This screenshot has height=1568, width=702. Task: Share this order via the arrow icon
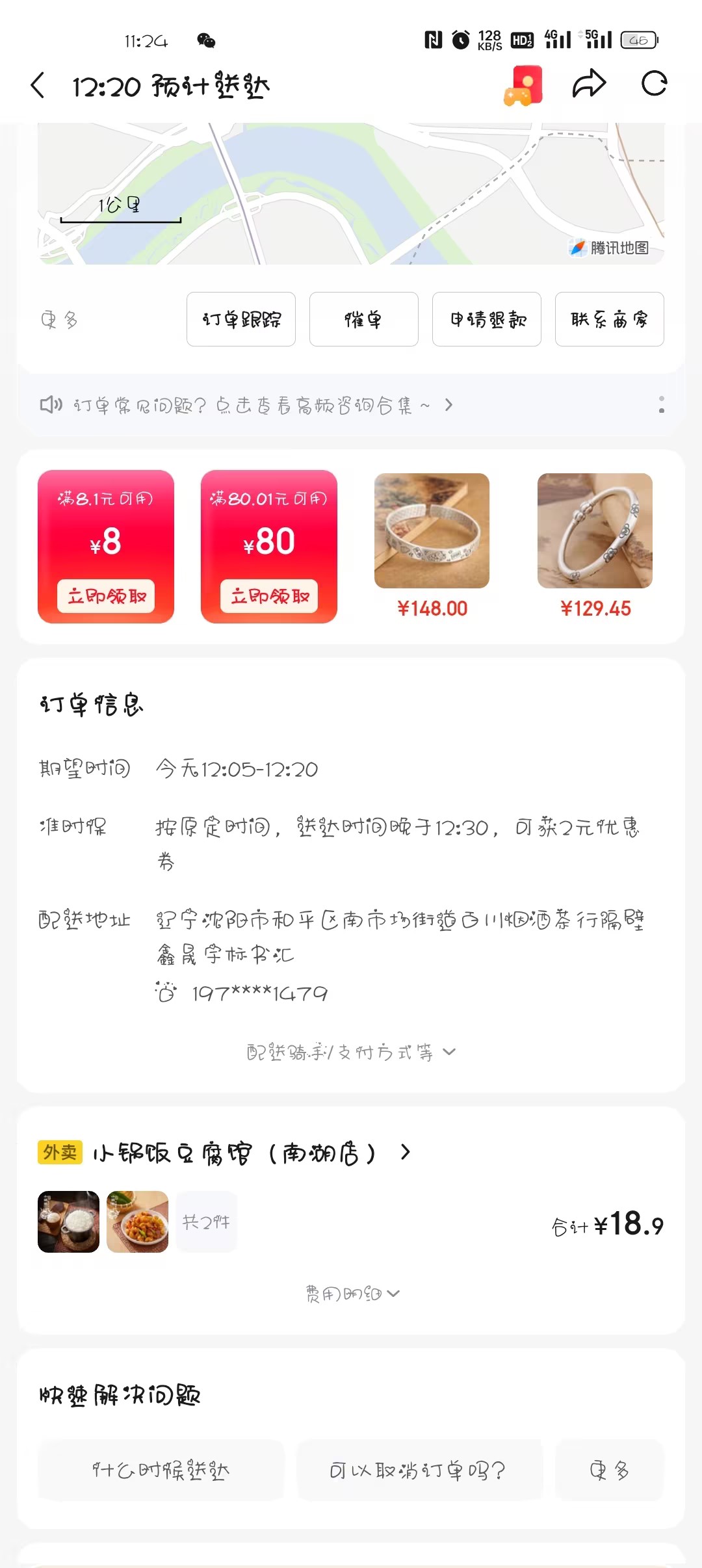(589, 84)
